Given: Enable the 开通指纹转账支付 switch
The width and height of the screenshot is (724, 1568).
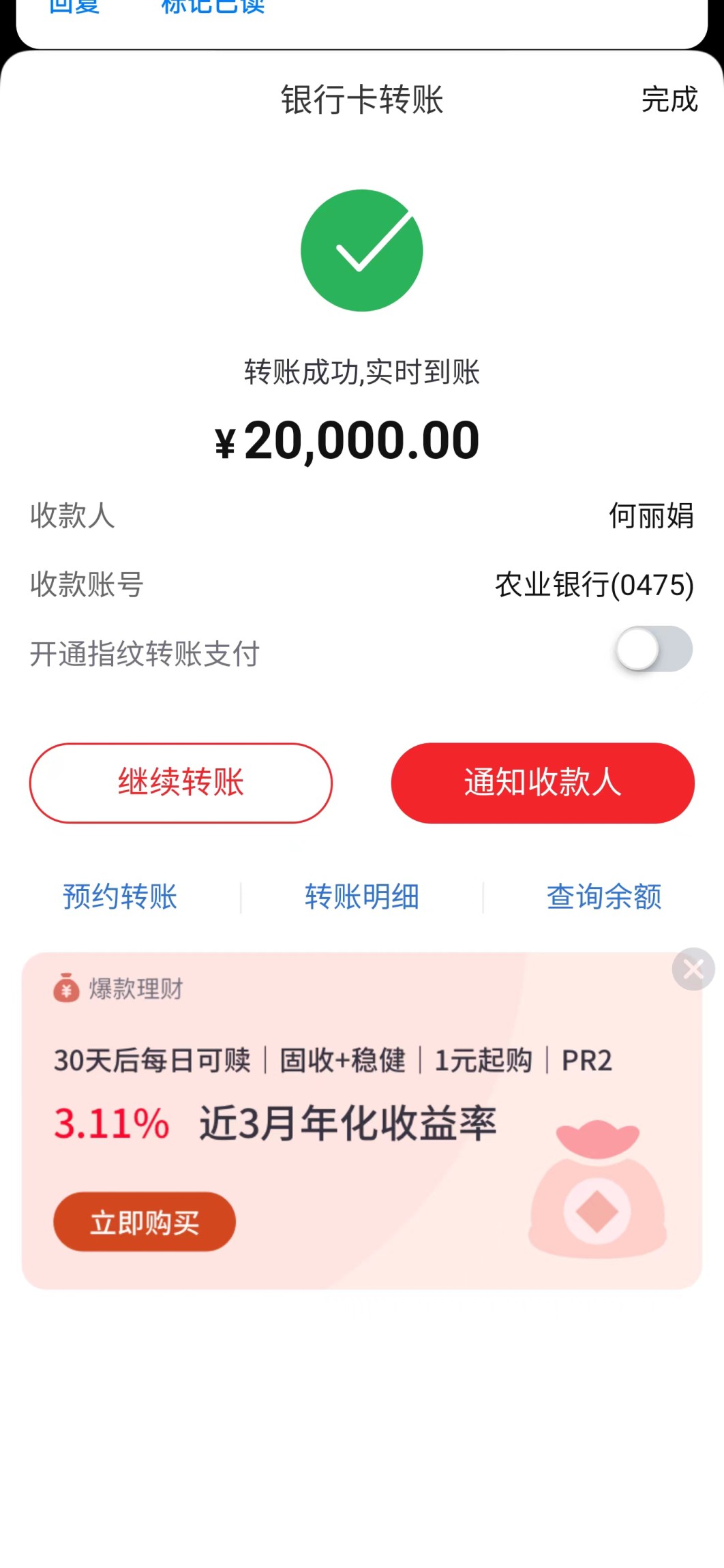Looking at the screenshot, I should pos(653,649).
